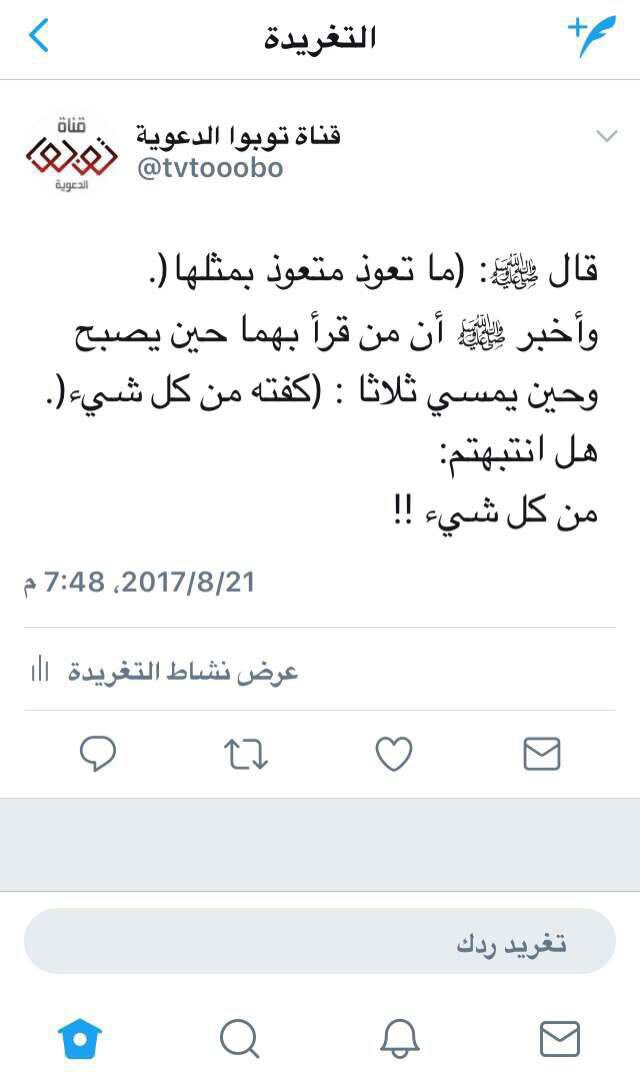The height and width of the screenshot is (1078, 640).
Task: Retweet this tweet
Action: coord(246,754)
